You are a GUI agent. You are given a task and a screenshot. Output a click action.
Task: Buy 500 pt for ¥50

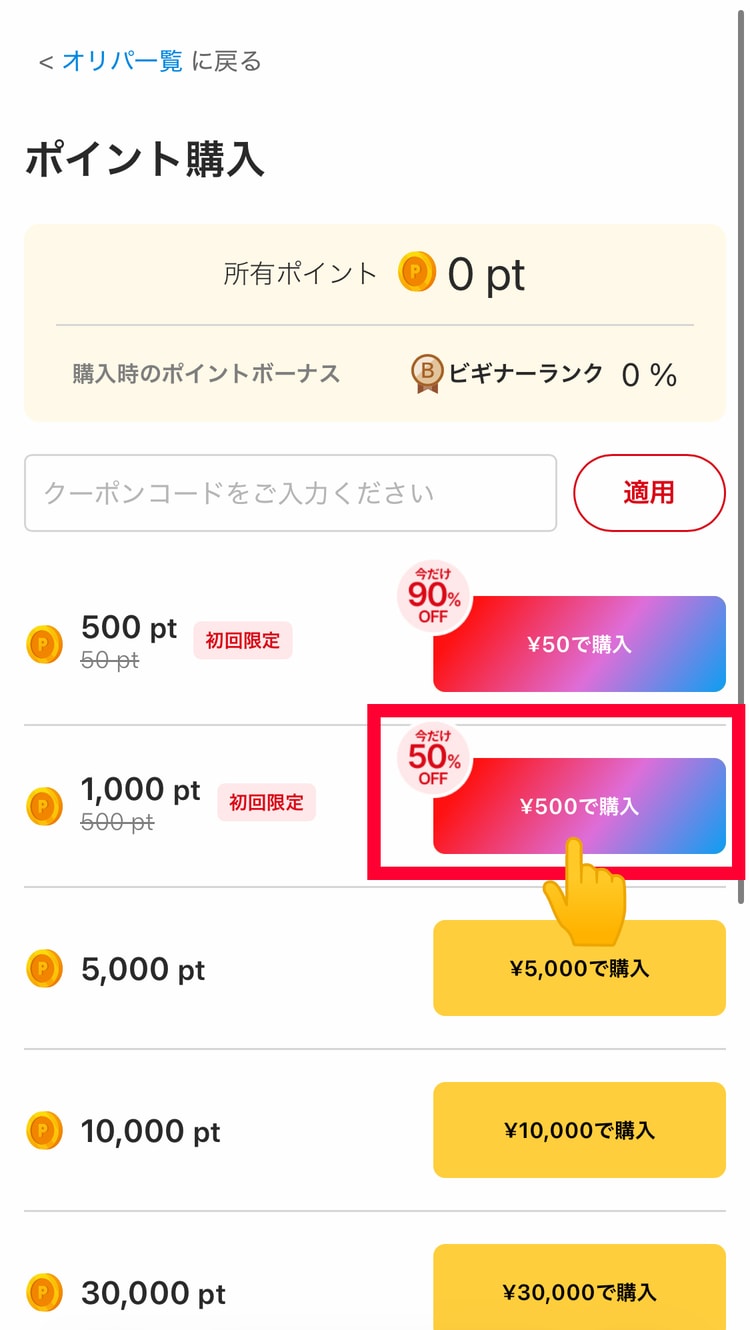coord(579,644)
